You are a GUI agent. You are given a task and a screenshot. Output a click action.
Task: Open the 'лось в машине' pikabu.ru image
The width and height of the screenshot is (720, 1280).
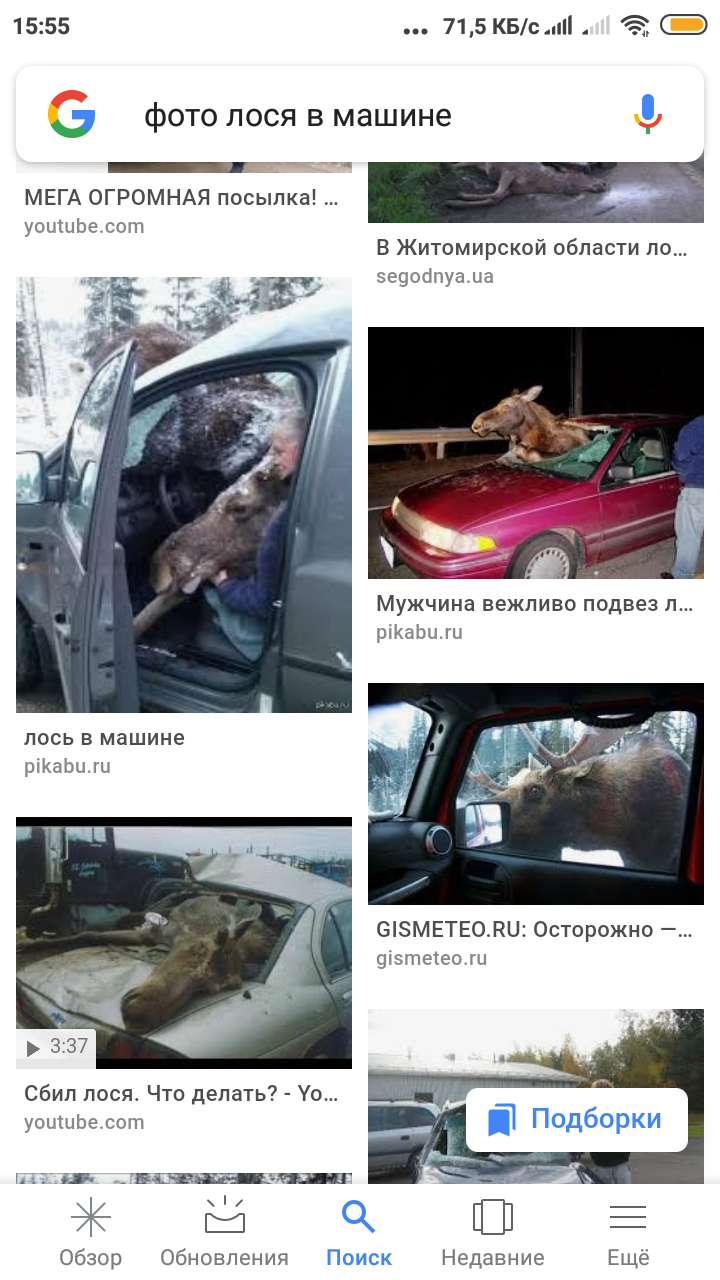(184, 495)
